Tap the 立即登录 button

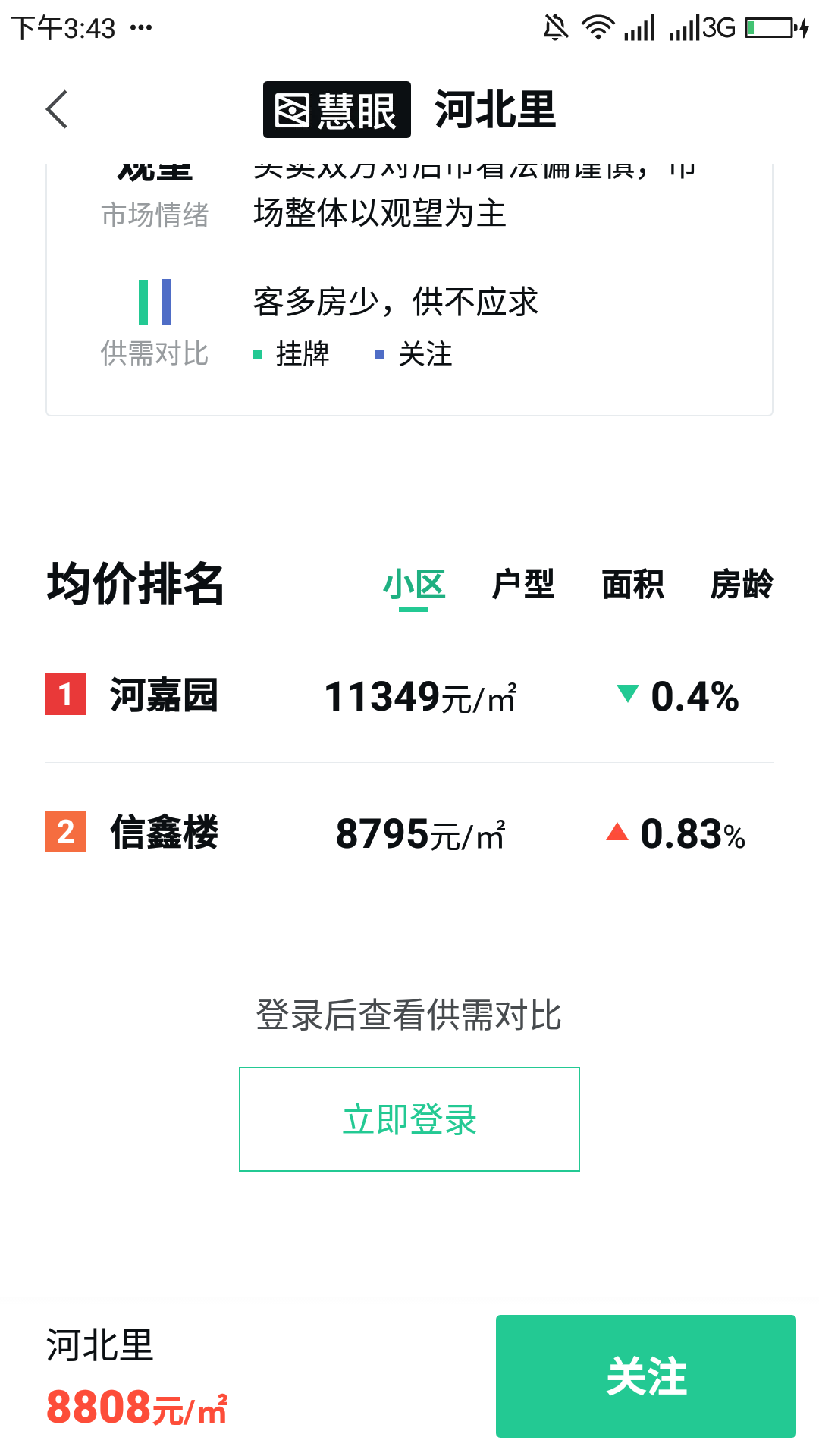409,1119
